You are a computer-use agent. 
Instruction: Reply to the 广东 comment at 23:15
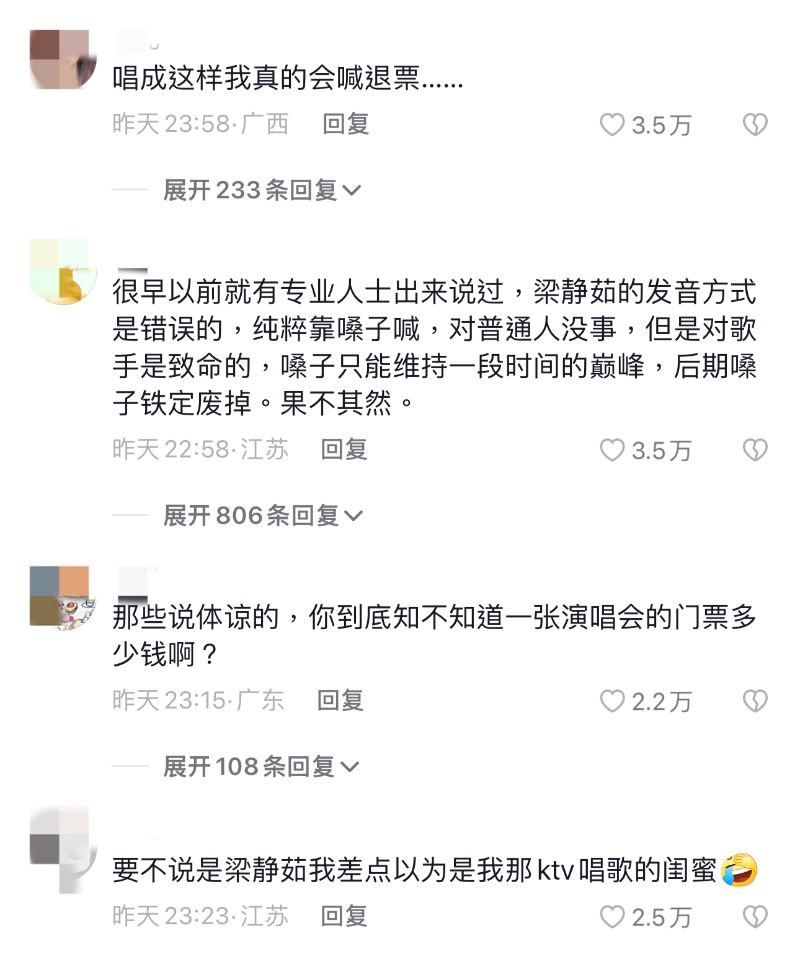(341, 701)
